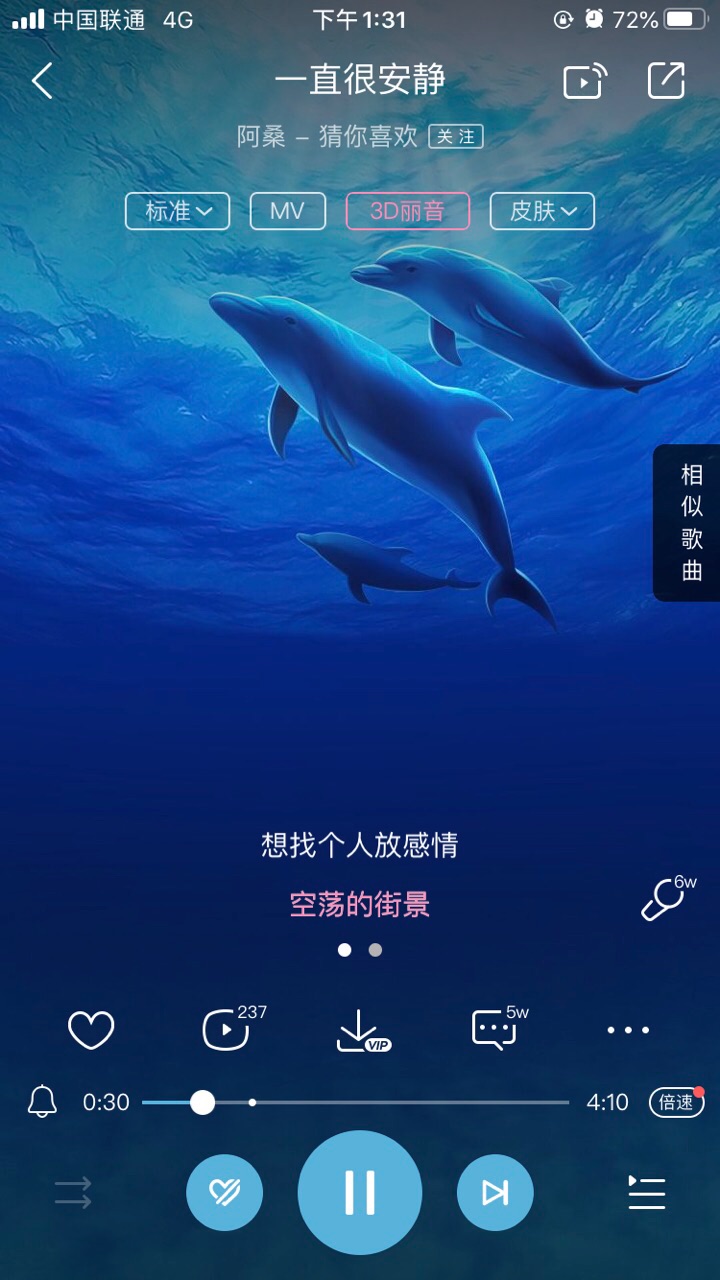720x1280 pixels.
Task: Like this song with the heart icon
Action: tap(91, 1030)
